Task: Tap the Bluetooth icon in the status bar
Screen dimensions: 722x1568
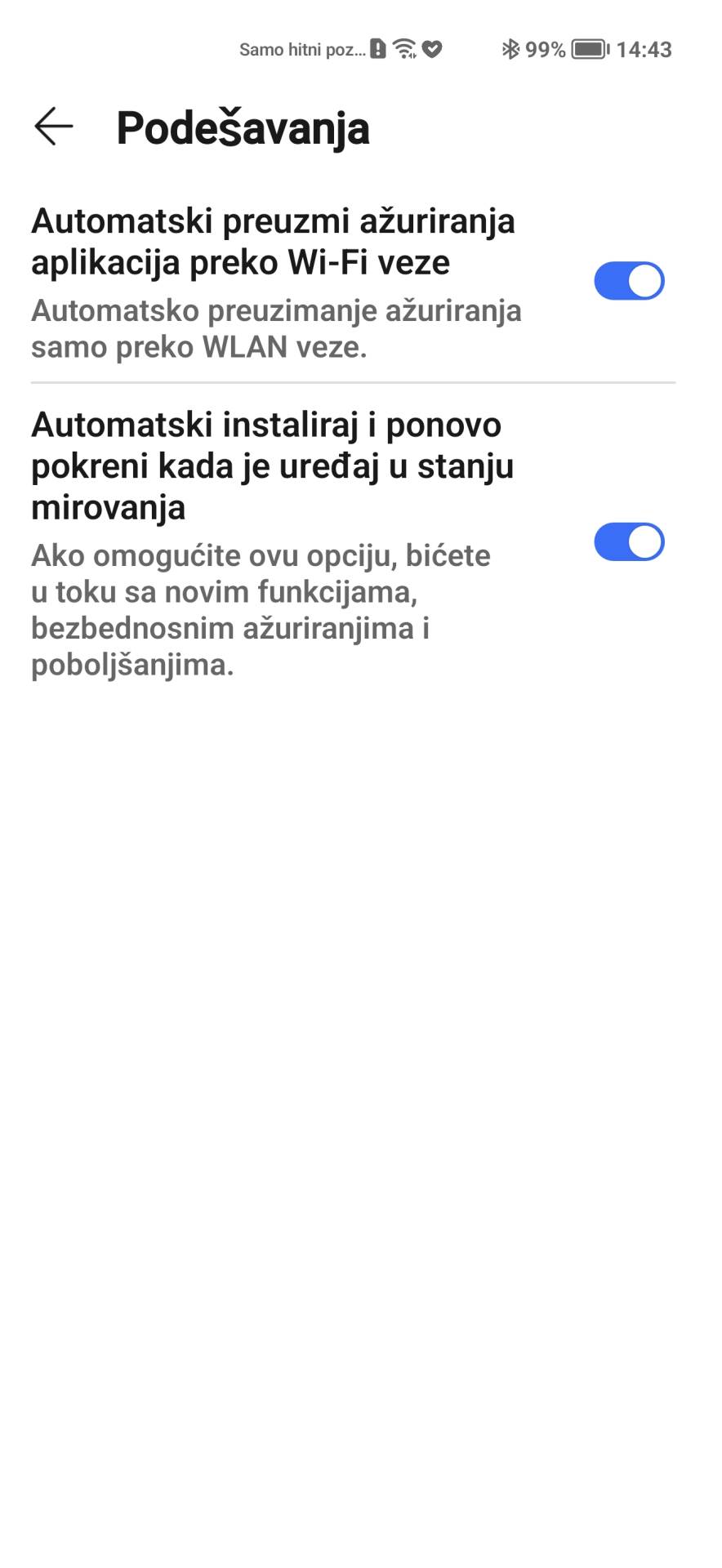Action: coord(510,49)
